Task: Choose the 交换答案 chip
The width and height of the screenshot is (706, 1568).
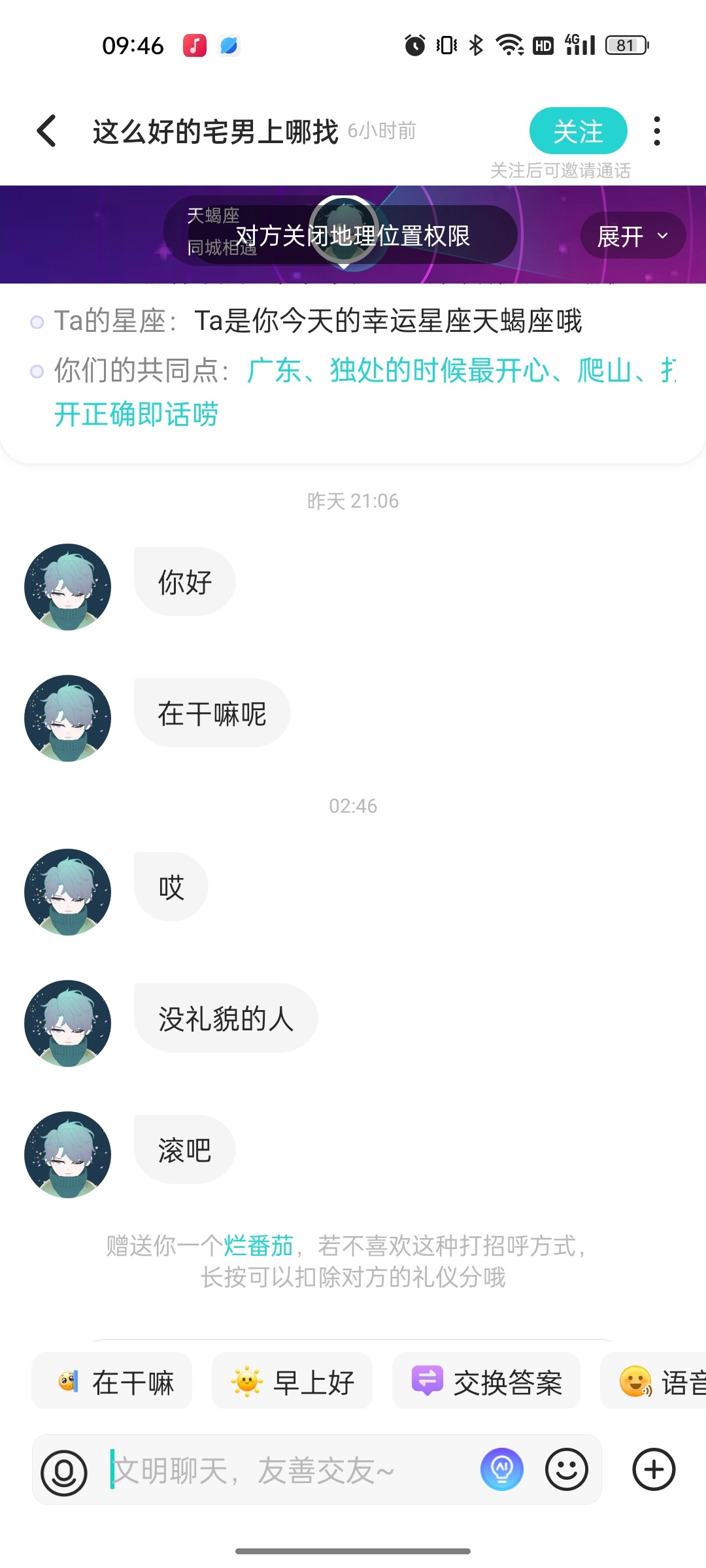Action: (x=486, y=1382)
